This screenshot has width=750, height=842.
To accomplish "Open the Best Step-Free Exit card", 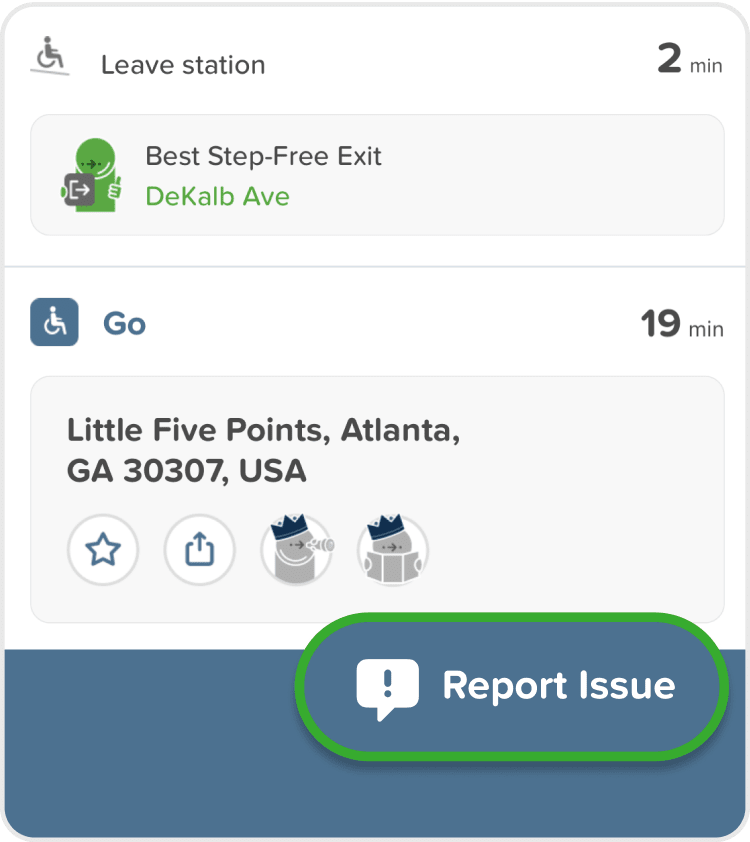I will [x=377, y=175].
